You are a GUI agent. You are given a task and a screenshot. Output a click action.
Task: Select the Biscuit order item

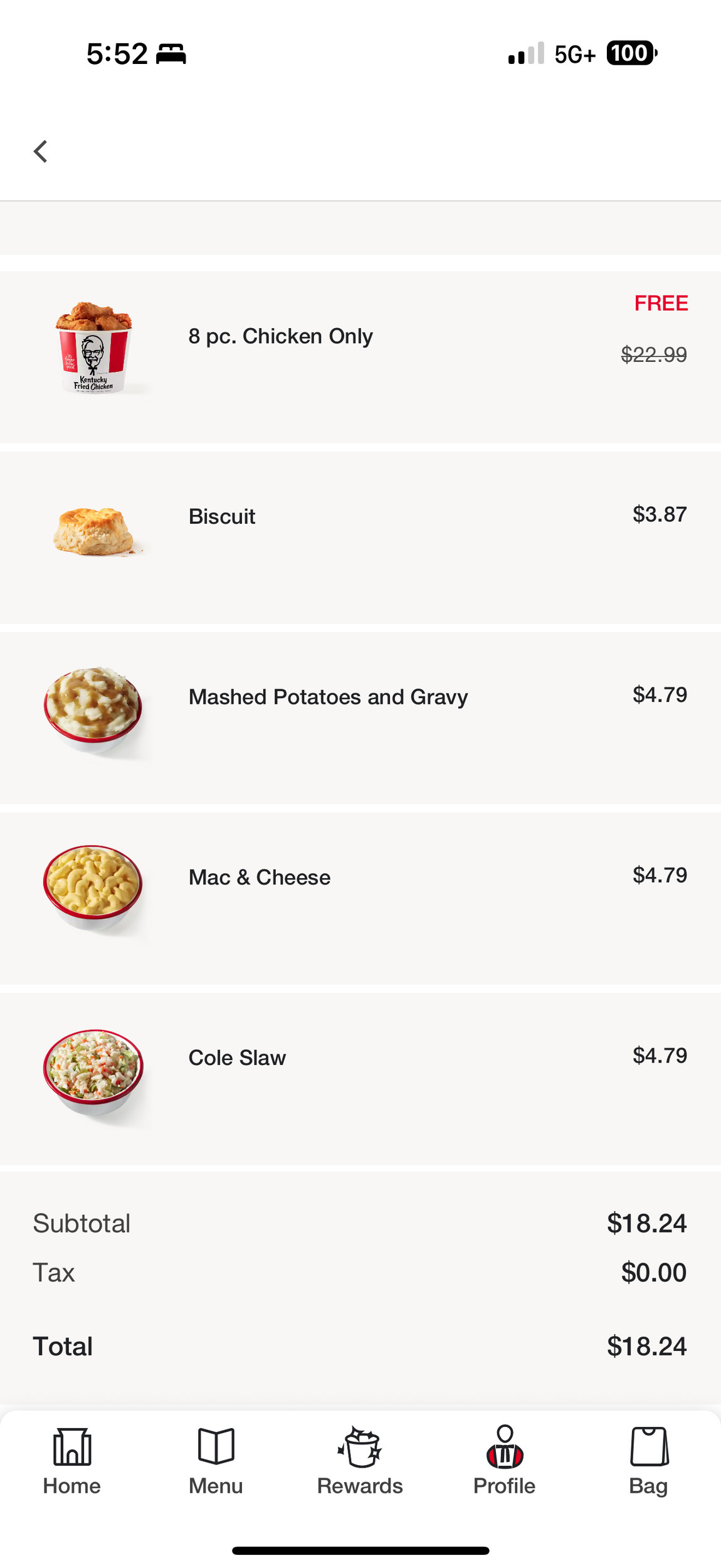360,538
